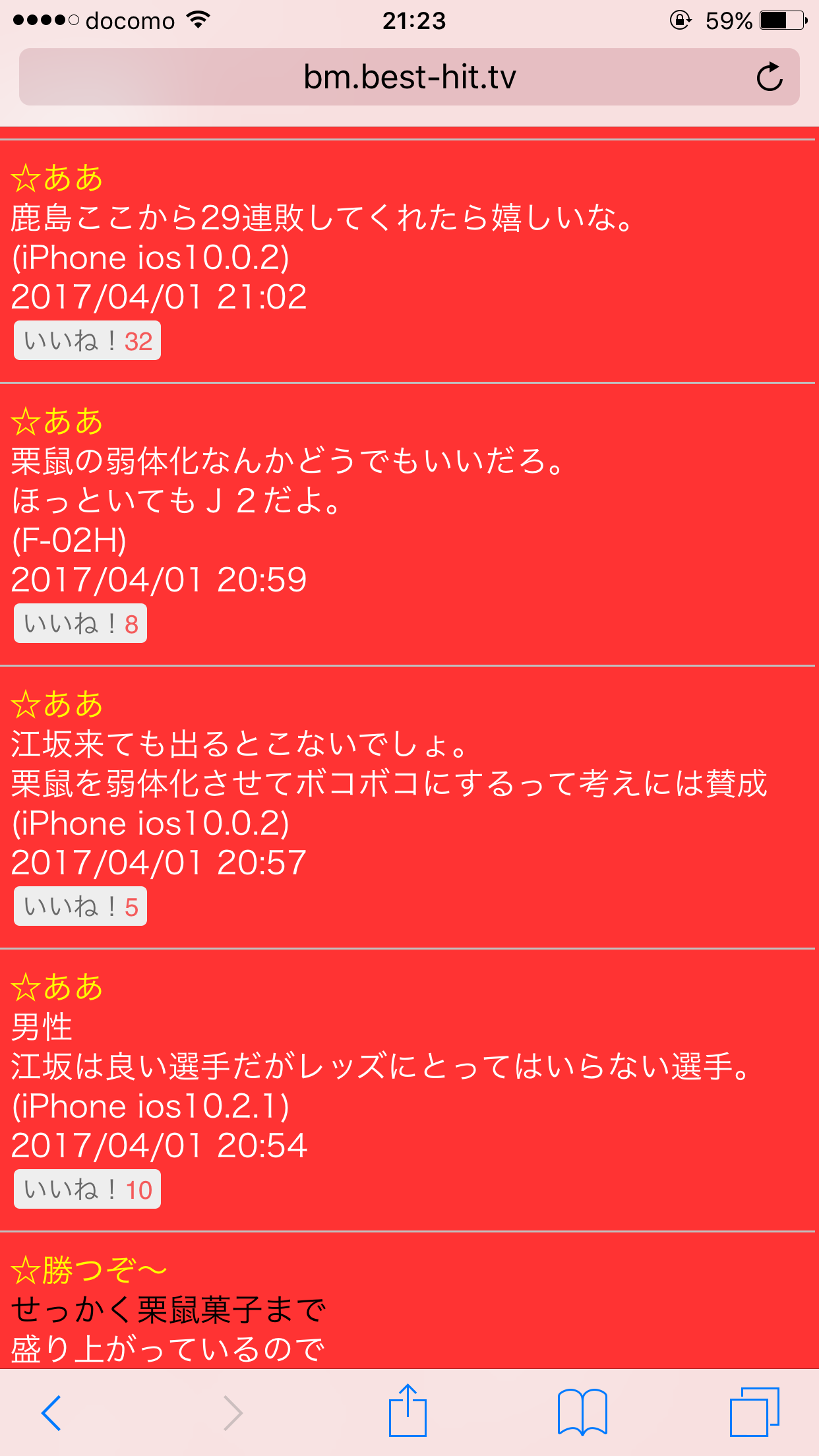This screenshot has height=1456, width=819.
Task: Tap the bm.best-hit.tv address bar
Action: [x=409, y=78]
